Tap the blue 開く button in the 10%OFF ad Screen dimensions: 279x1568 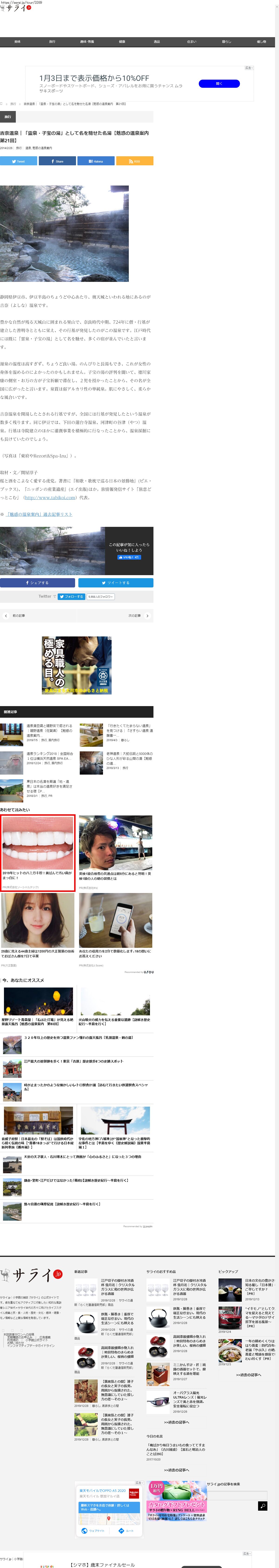pyautogui.click(x=219, y=83)
